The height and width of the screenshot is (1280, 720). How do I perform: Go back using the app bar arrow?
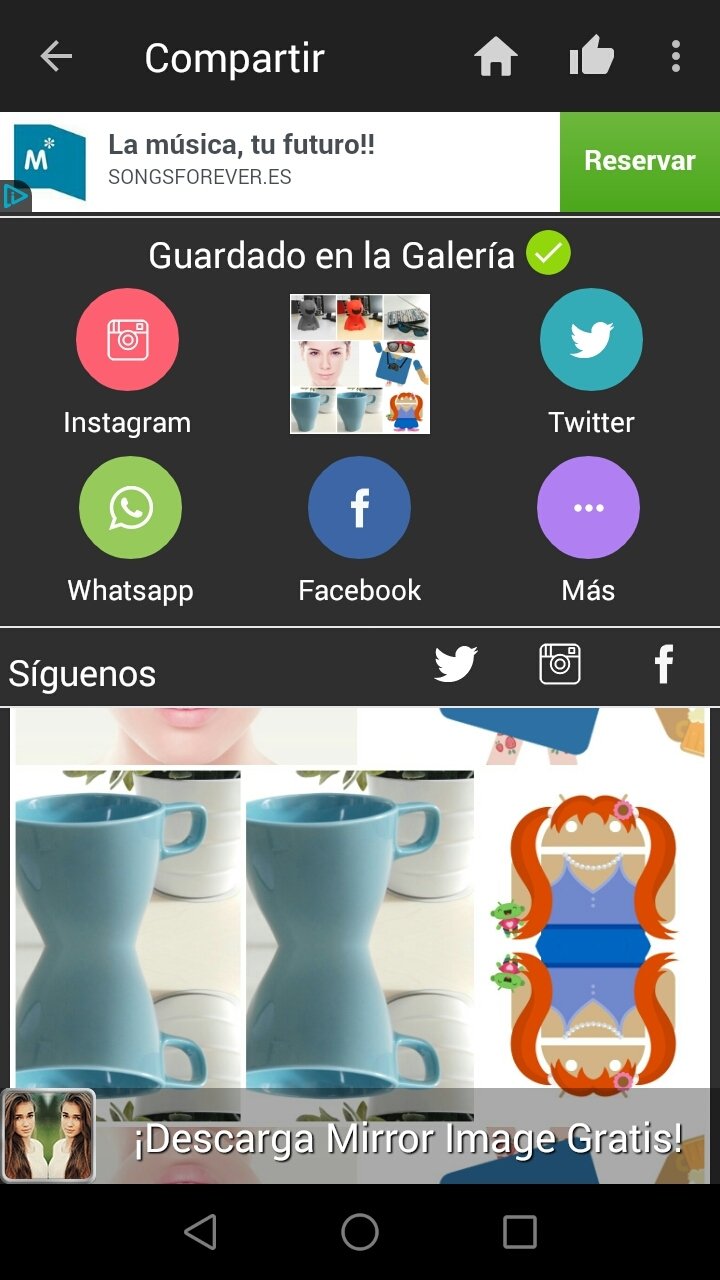click(x=56, y=57)
